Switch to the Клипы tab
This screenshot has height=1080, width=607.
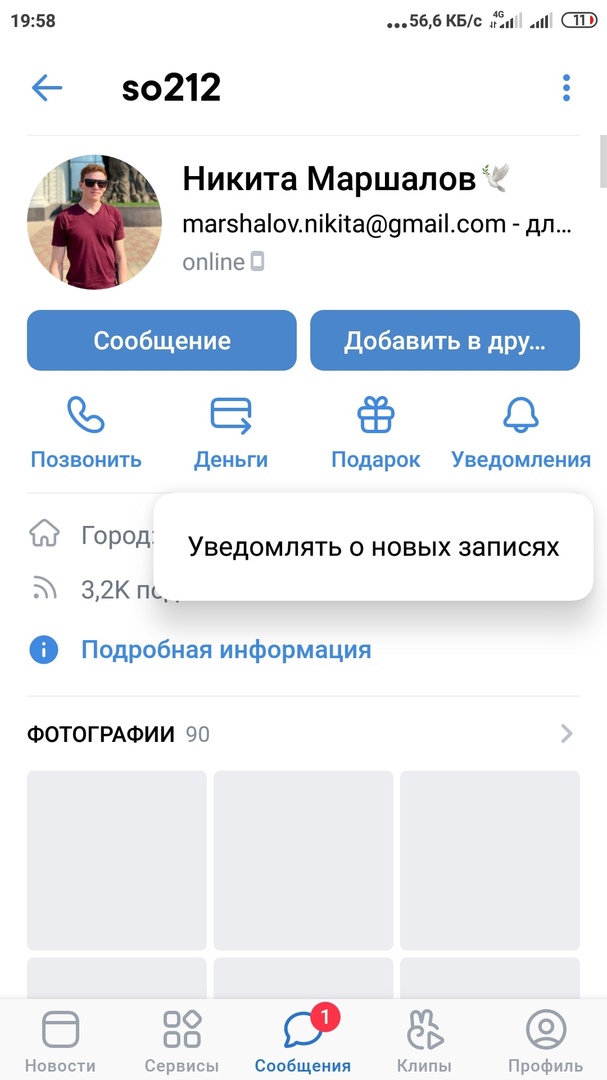coord(424,1040)
